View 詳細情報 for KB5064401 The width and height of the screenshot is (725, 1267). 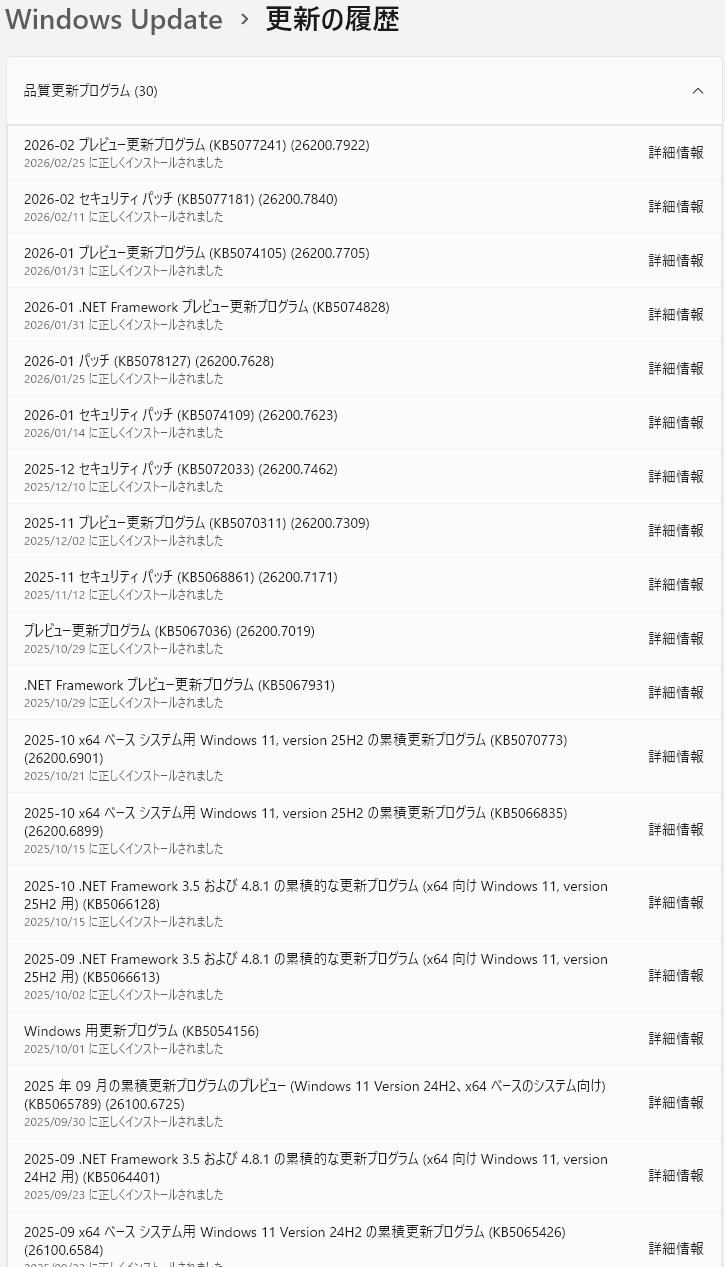click(x=676, y=1176)
